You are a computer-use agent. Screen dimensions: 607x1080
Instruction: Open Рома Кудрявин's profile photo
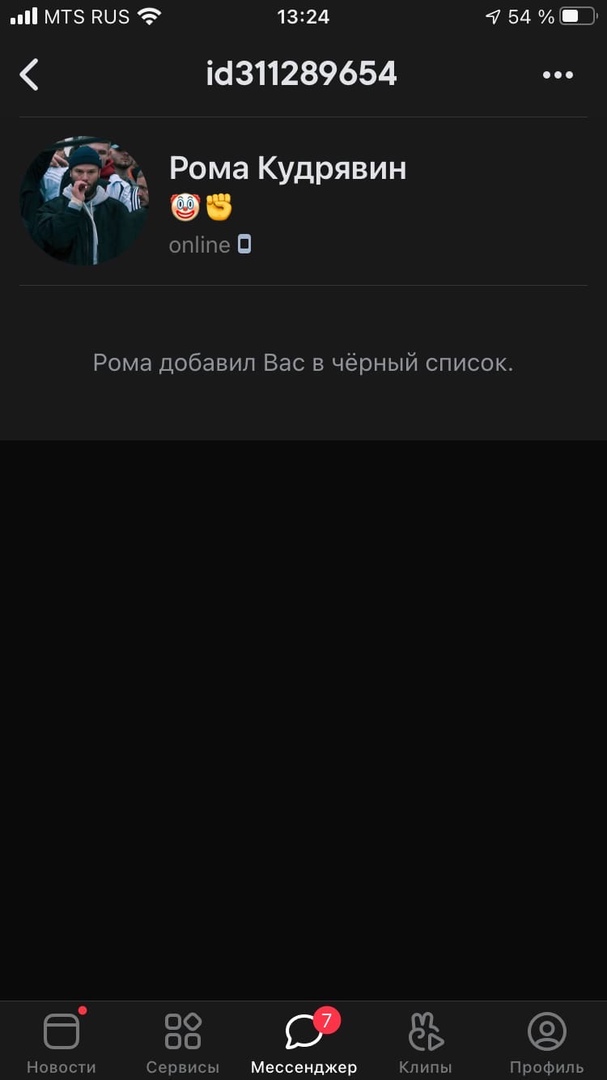[x=84, y=201]
